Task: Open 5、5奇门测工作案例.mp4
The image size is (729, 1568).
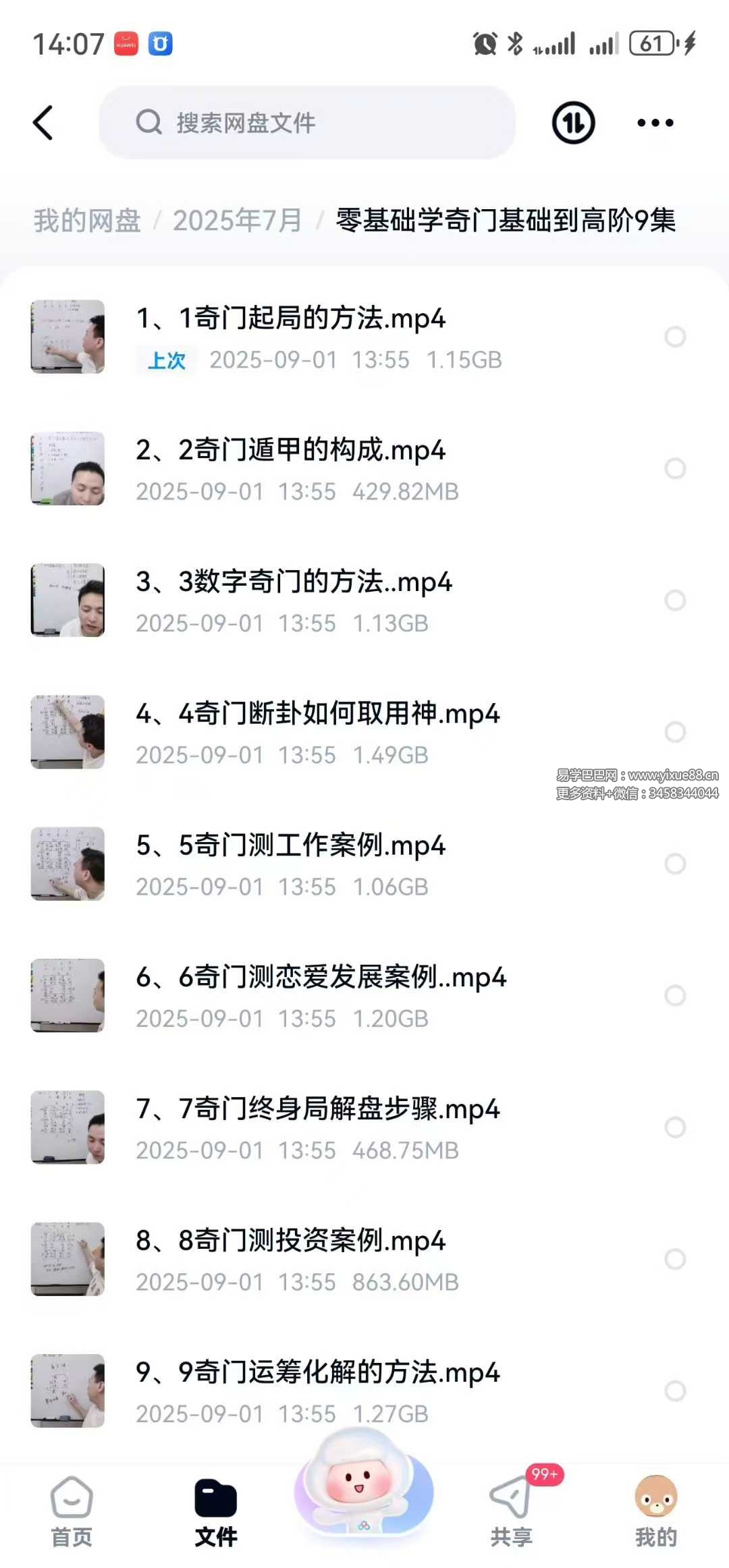Action: point(291,846)
